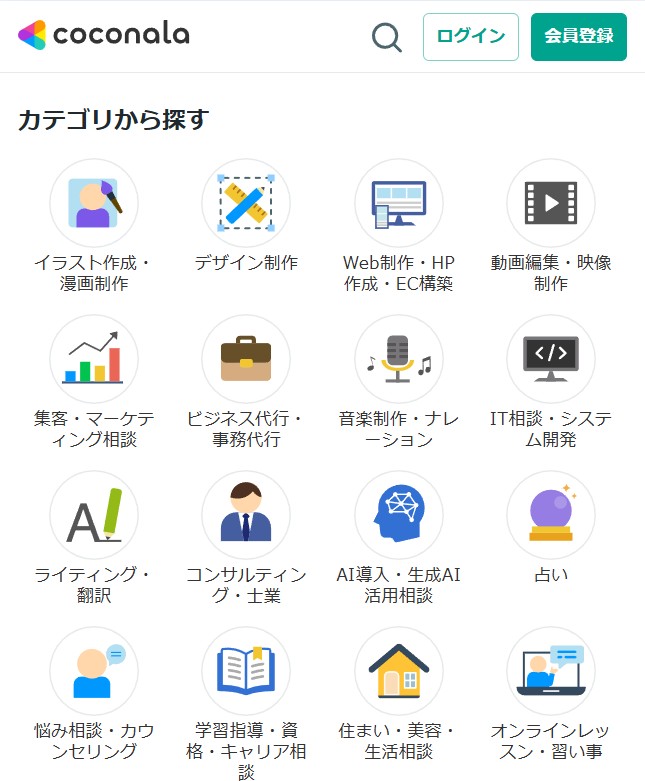View 集客・マーケティング相談 category
645x781 pixels.
pyautogui.click(x=93, y=360)
